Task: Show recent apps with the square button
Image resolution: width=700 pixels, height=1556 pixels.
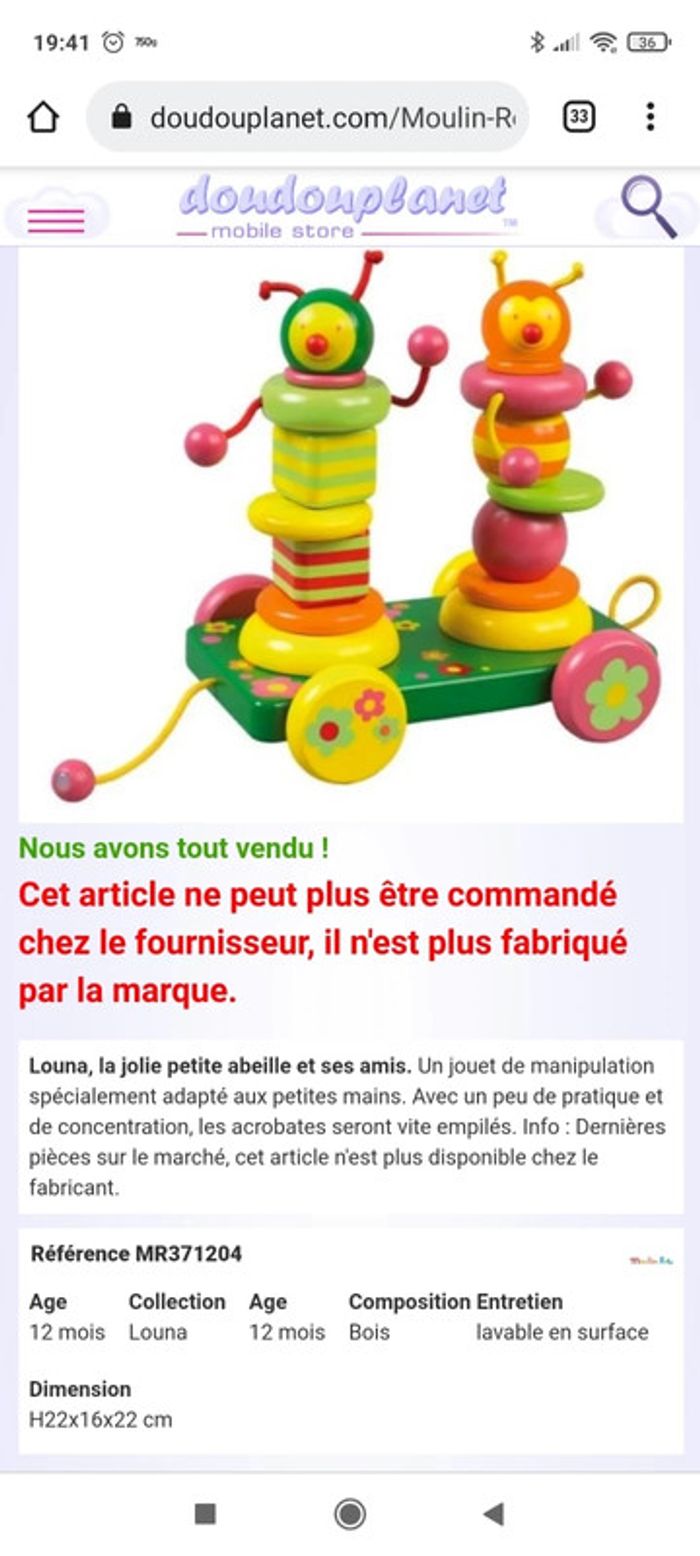Action: click(x=205, y=1513)
